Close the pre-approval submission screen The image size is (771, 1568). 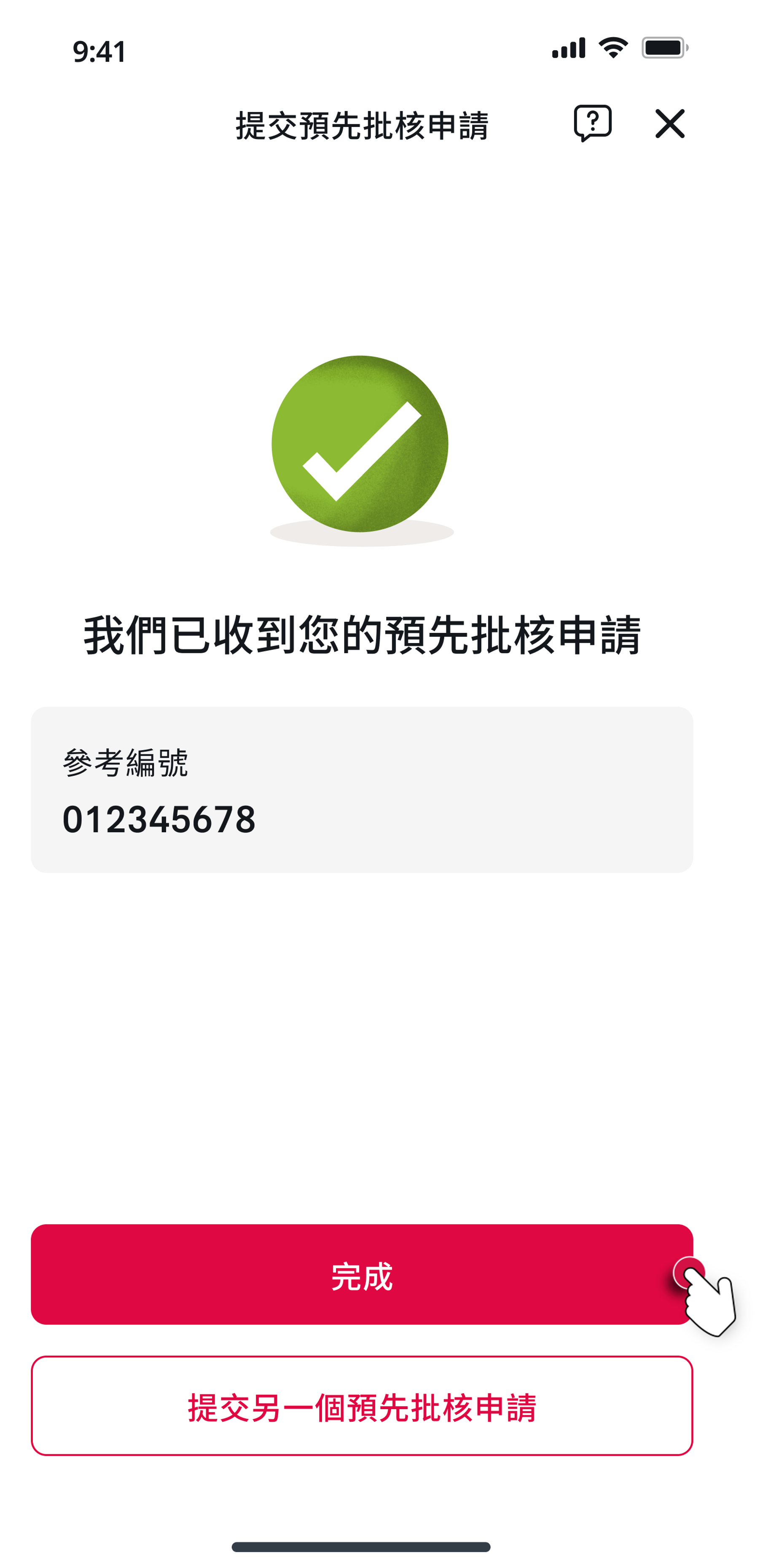(x=669, y=124)
